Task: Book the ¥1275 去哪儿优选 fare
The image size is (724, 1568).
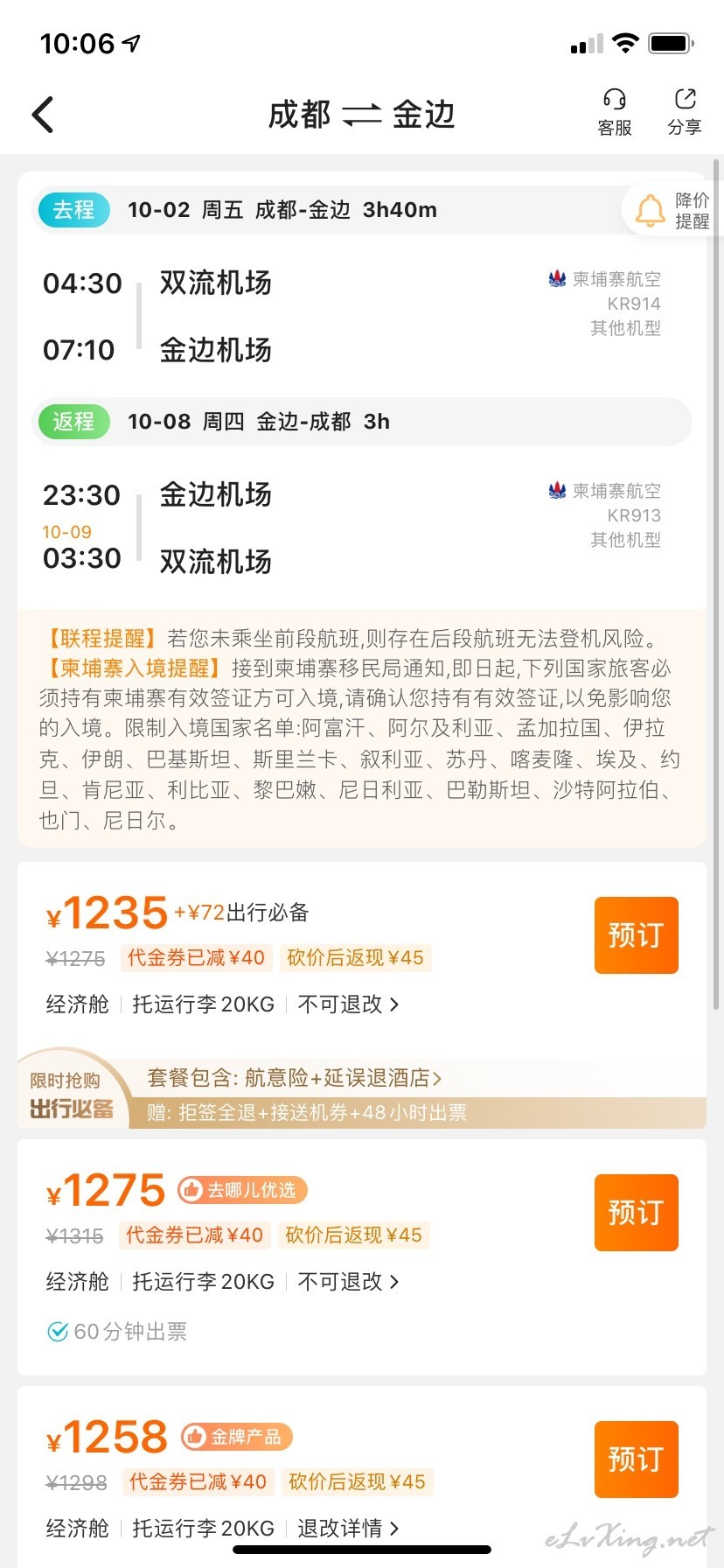Action: tap(637, 1213)
